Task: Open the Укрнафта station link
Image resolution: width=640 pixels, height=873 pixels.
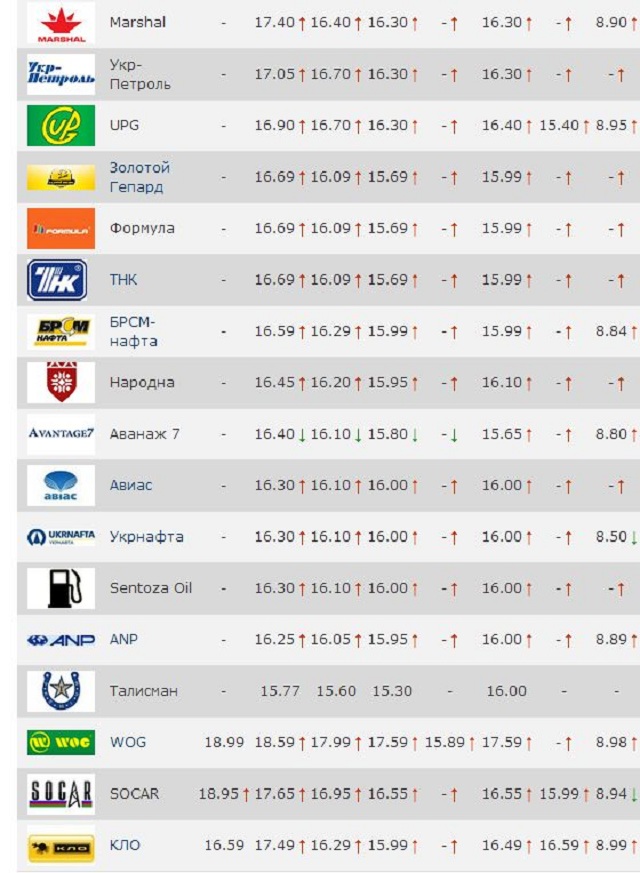Action: pos(146,537)
